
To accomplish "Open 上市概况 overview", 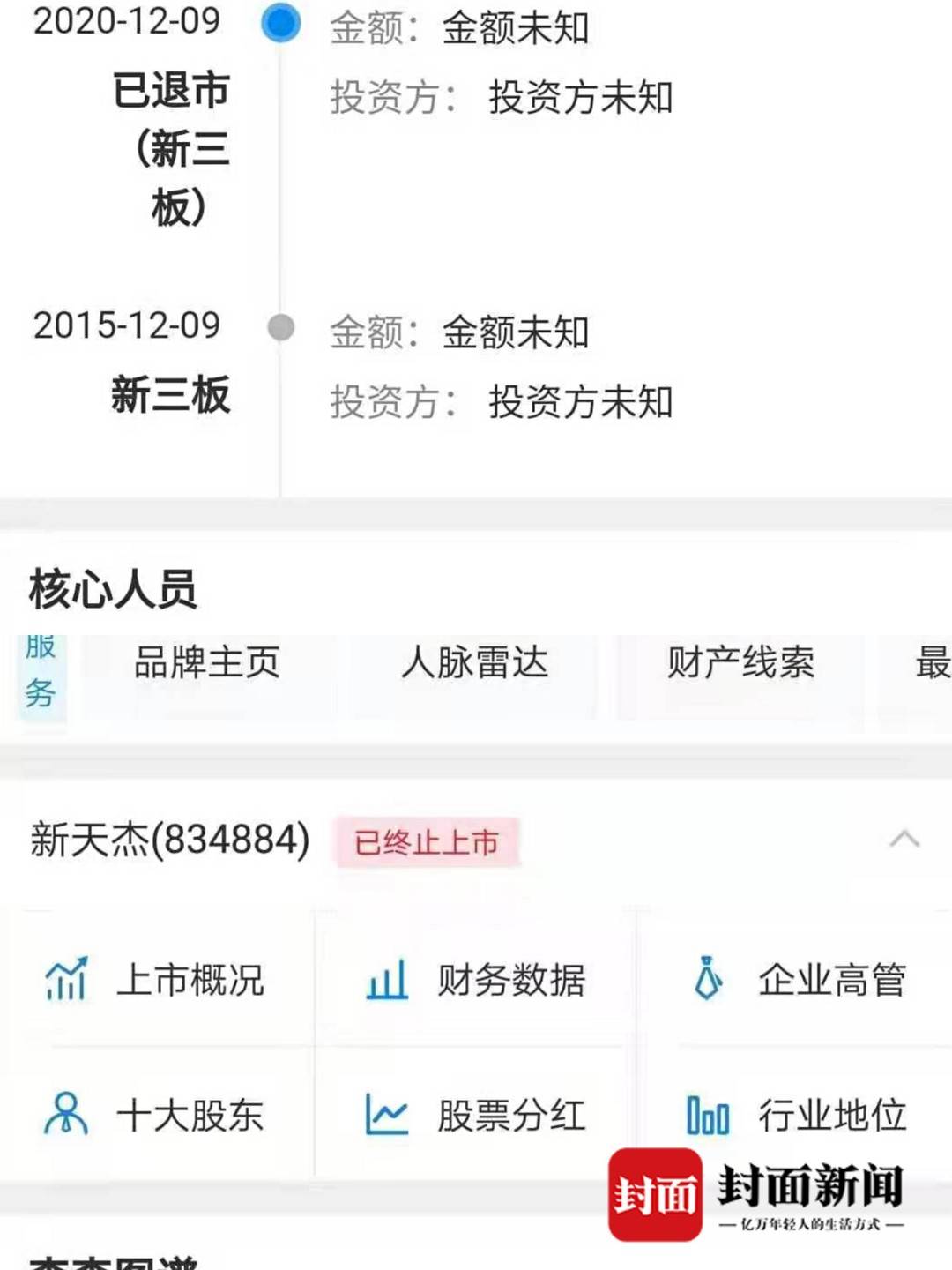I will 156,980.
